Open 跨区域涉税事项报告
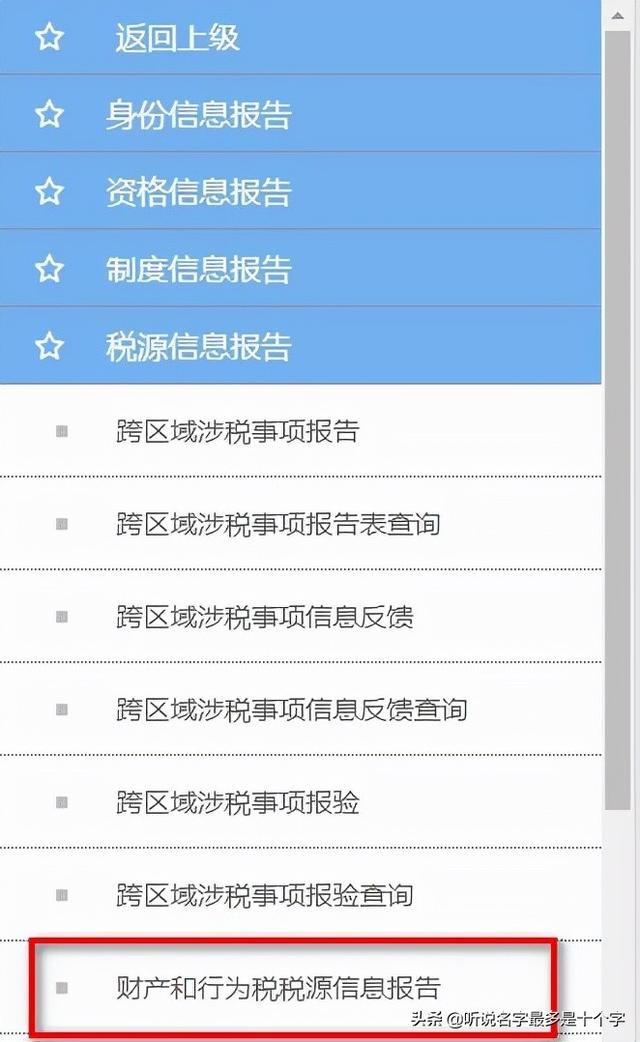The image size is (640, 1042). [x=300, y=431]
